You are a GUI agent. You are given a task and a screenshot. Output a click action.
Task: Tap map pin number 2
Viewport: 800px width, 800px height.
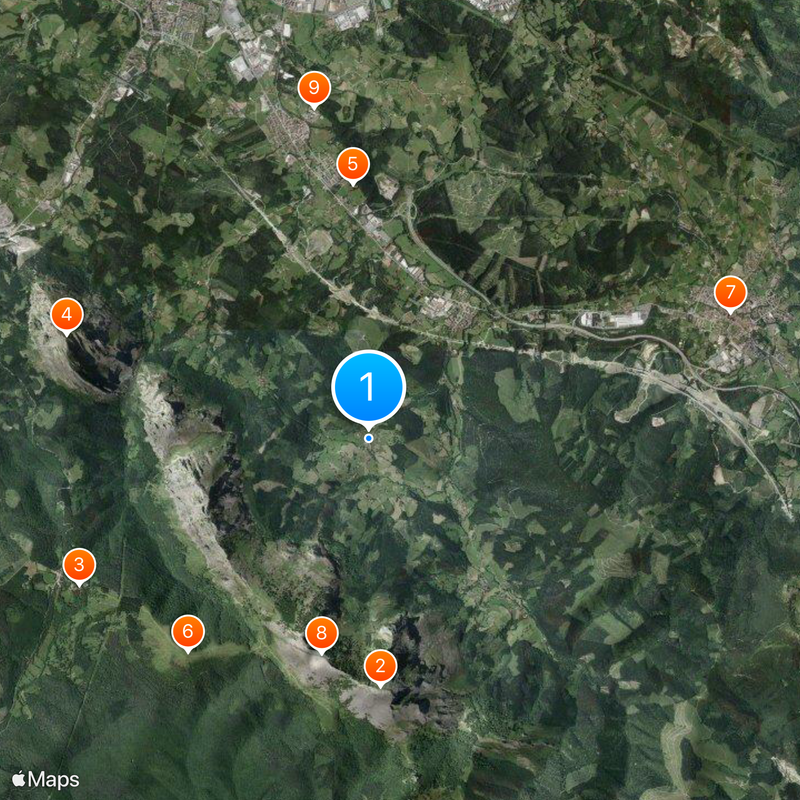click(x=380, y=667)
